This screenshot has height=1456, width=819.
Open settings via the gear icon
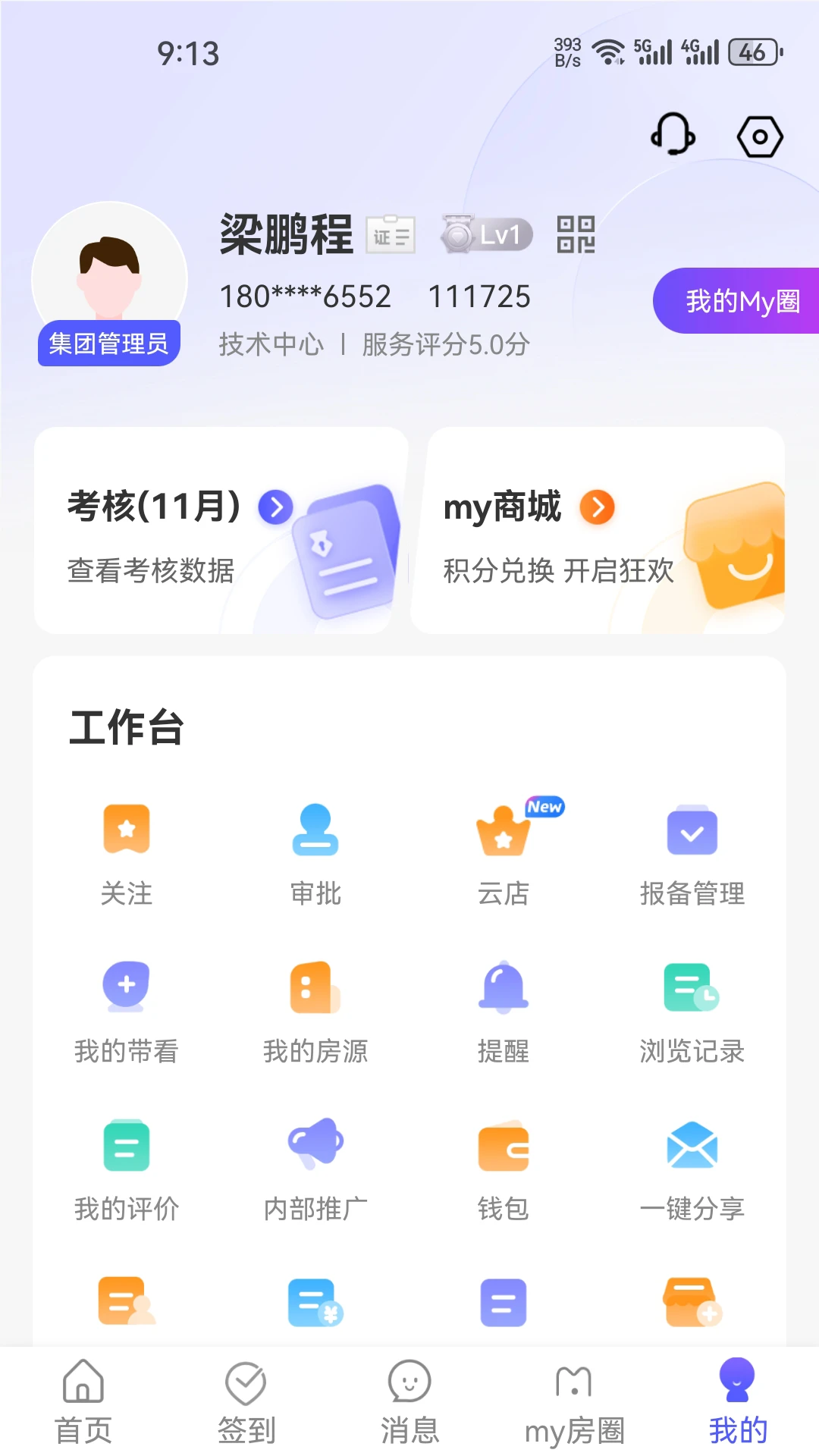[761, 135]
